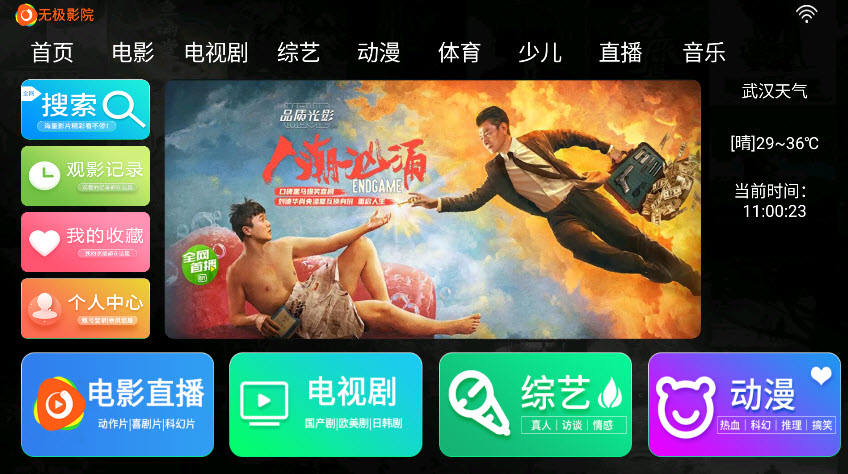848x474 pixels.
Task: Open the purple 动漫 category card
Action: click(x=744, y=404)
